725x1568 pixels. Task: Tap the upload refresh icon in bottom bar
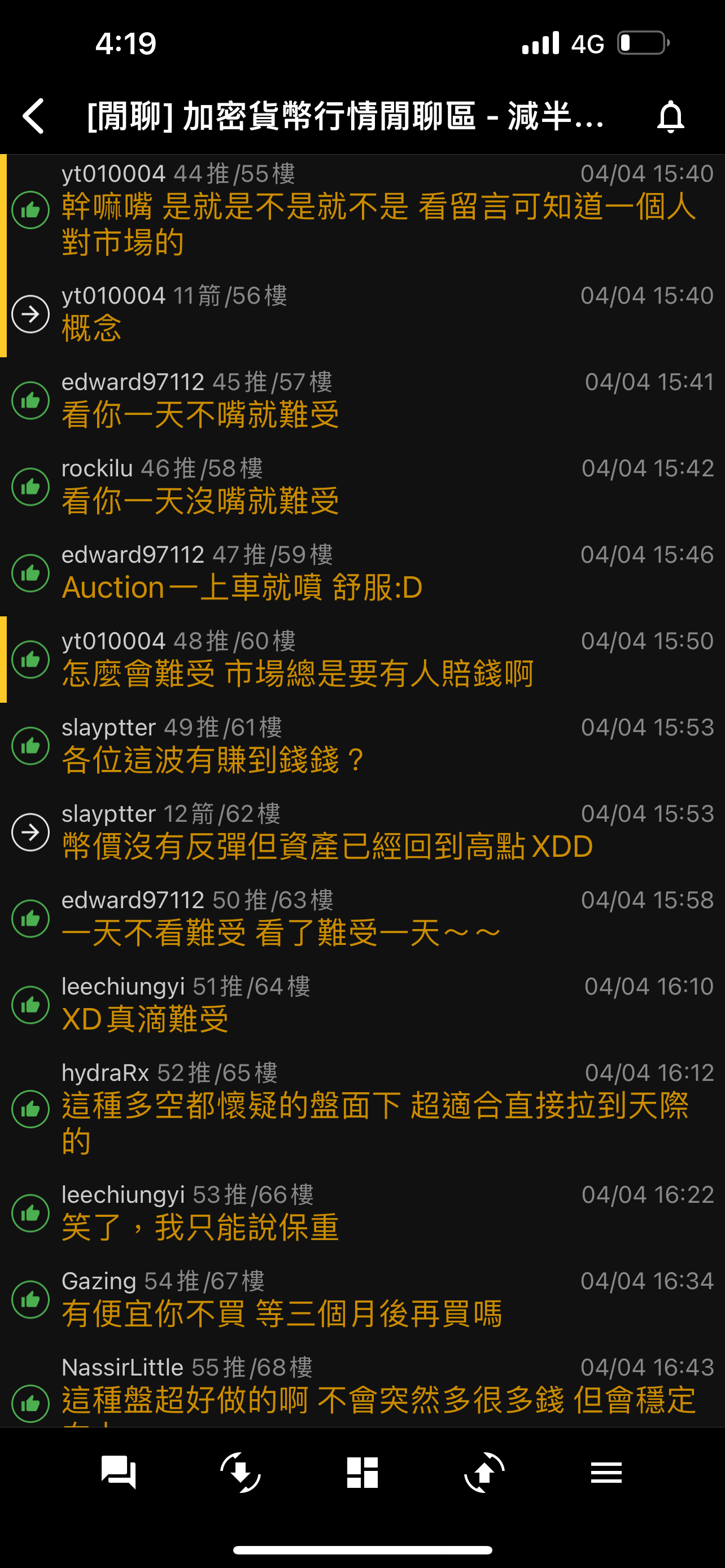(x=484, y=1473)
